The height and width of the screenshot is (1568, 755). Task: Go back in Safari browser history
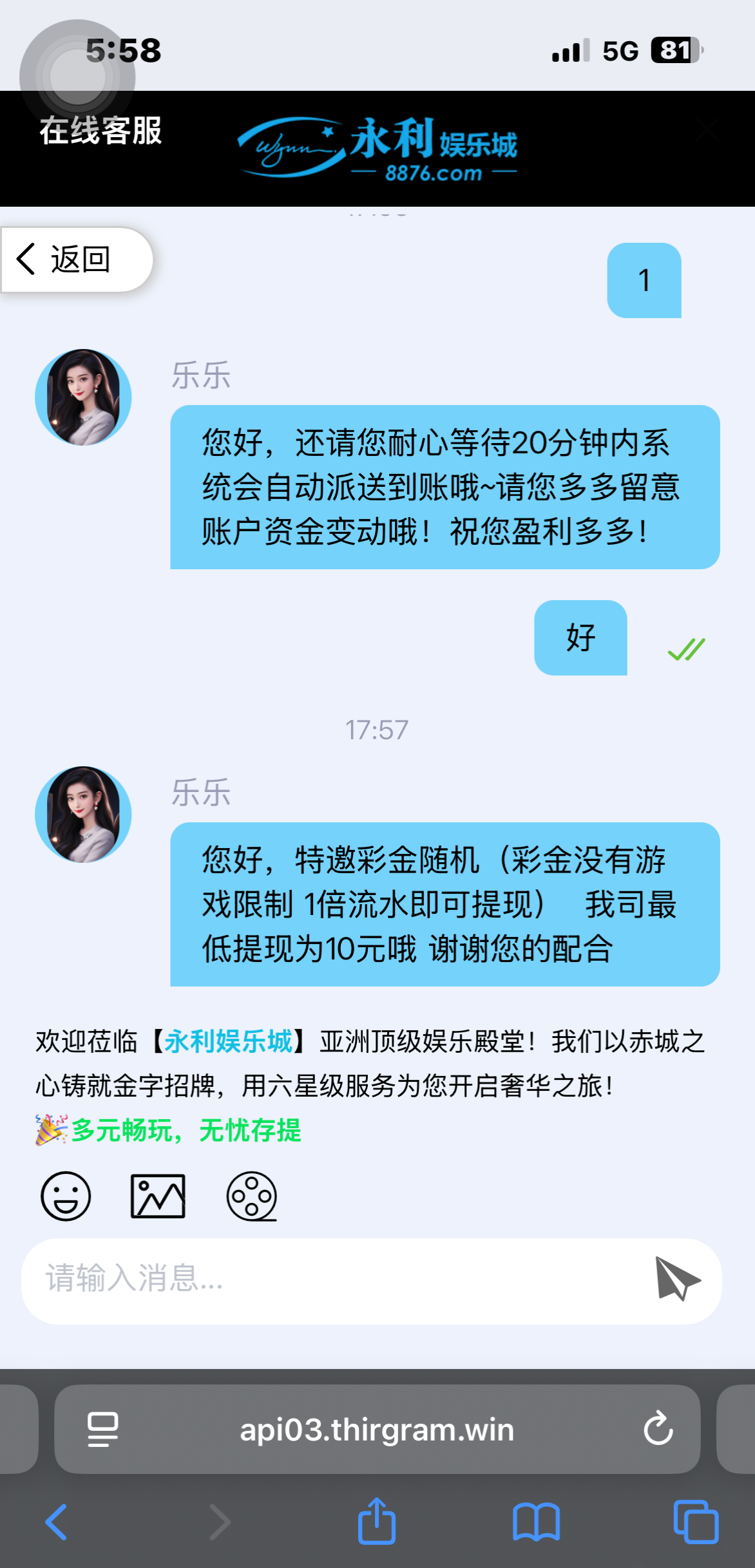(57, 1522)
